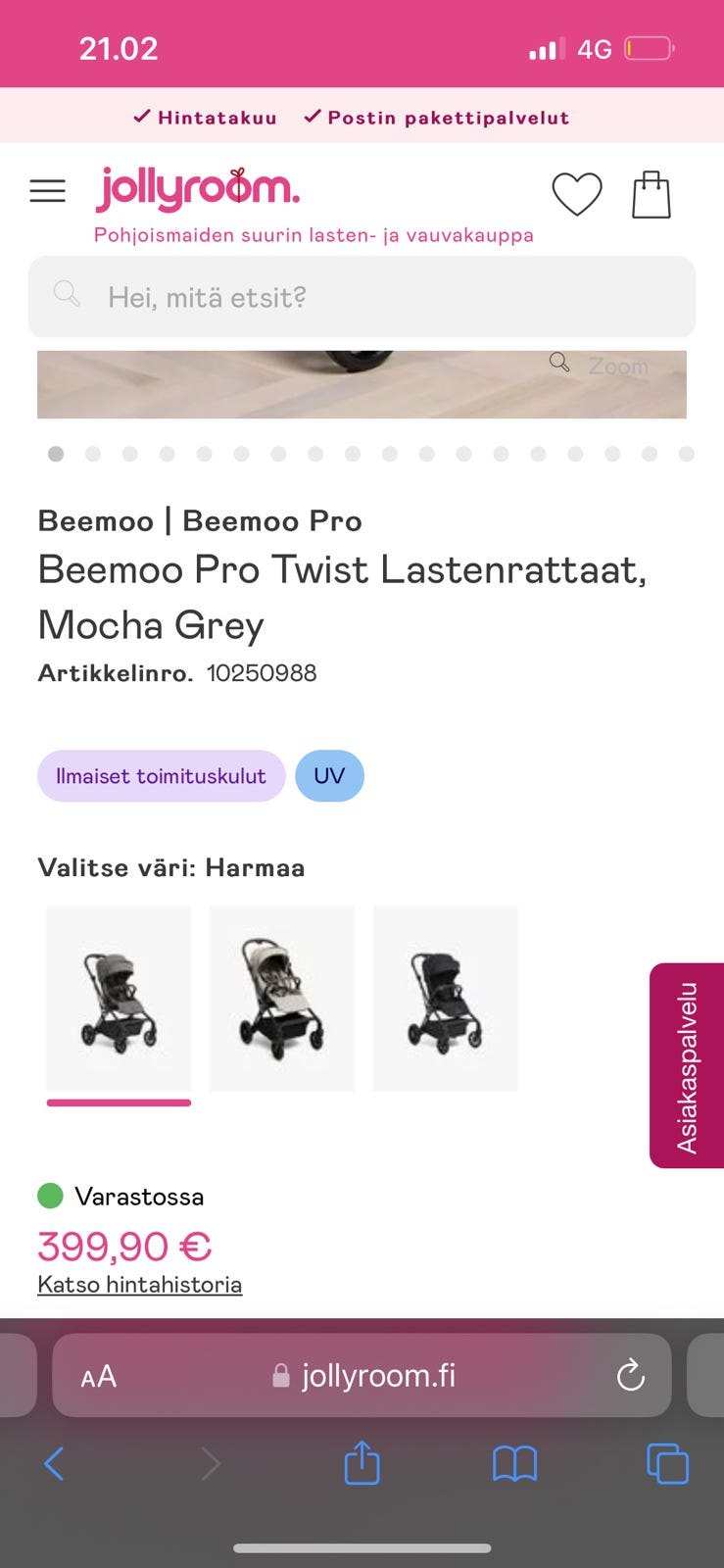This screenshot has width=724, height=1568.
Task: Open the AA reader settings
Action: (x=98, y=1377)
